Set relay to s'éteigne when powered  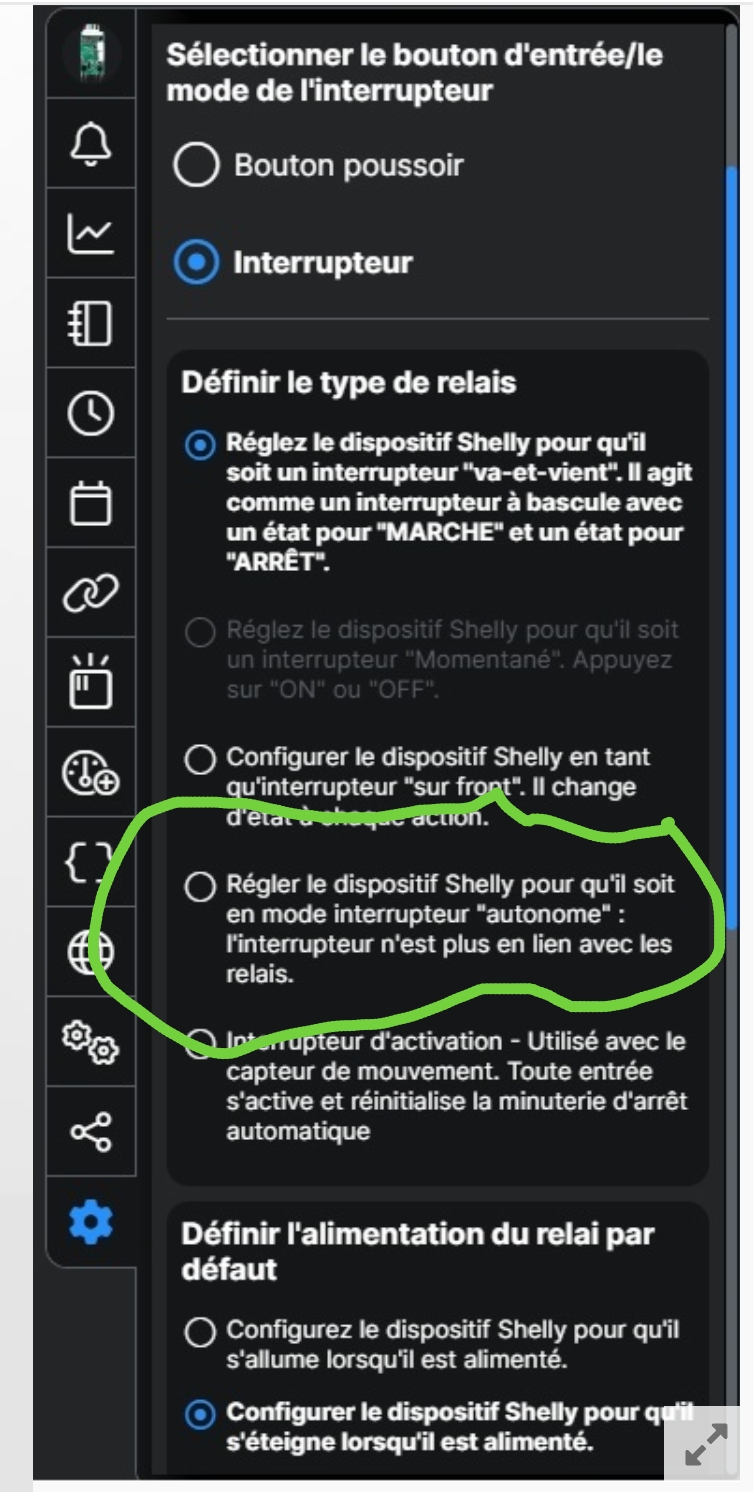tap(200, 1413)
